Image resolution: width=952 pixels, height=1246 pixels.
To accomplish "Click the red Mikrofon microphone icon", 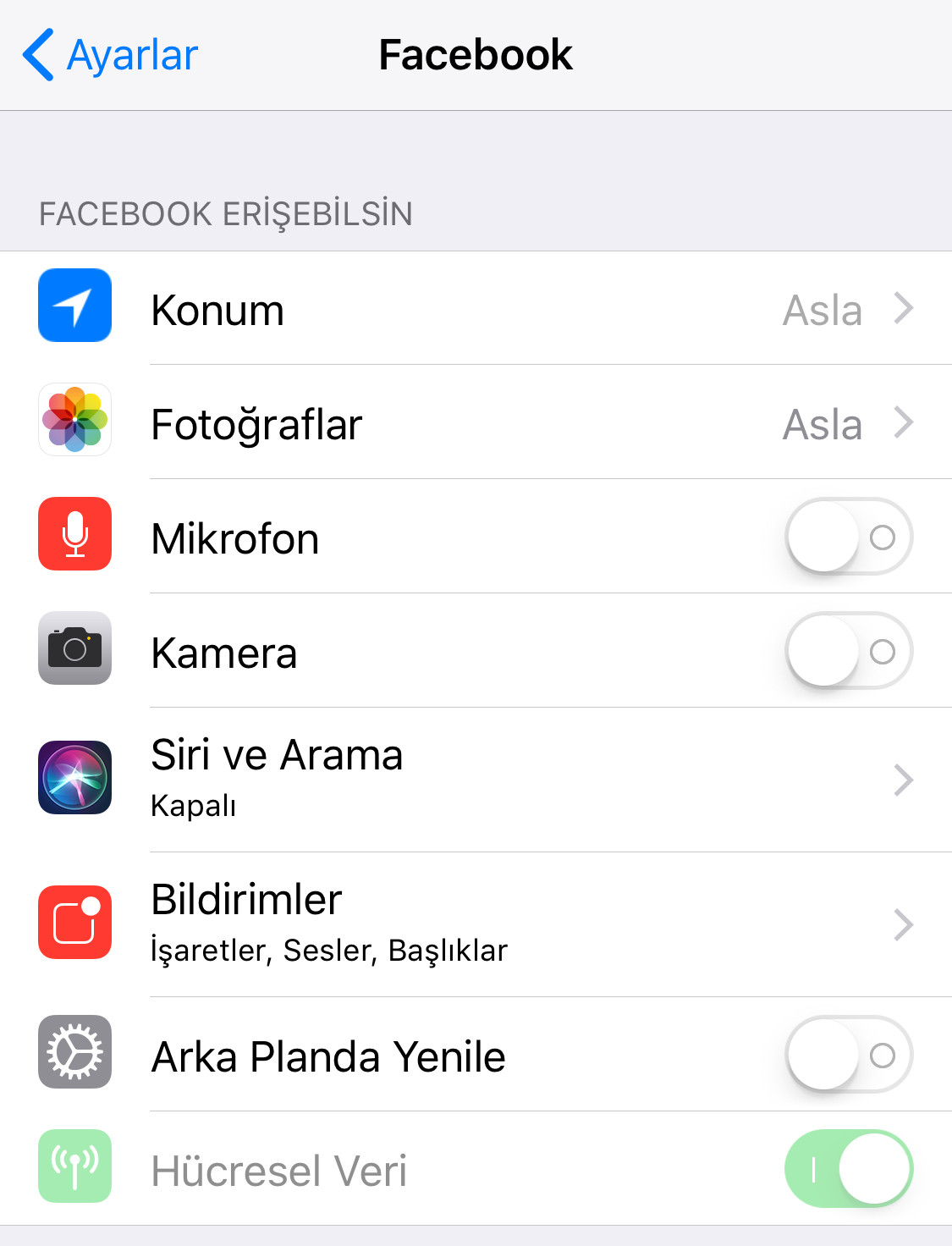I will pos(74,534).
